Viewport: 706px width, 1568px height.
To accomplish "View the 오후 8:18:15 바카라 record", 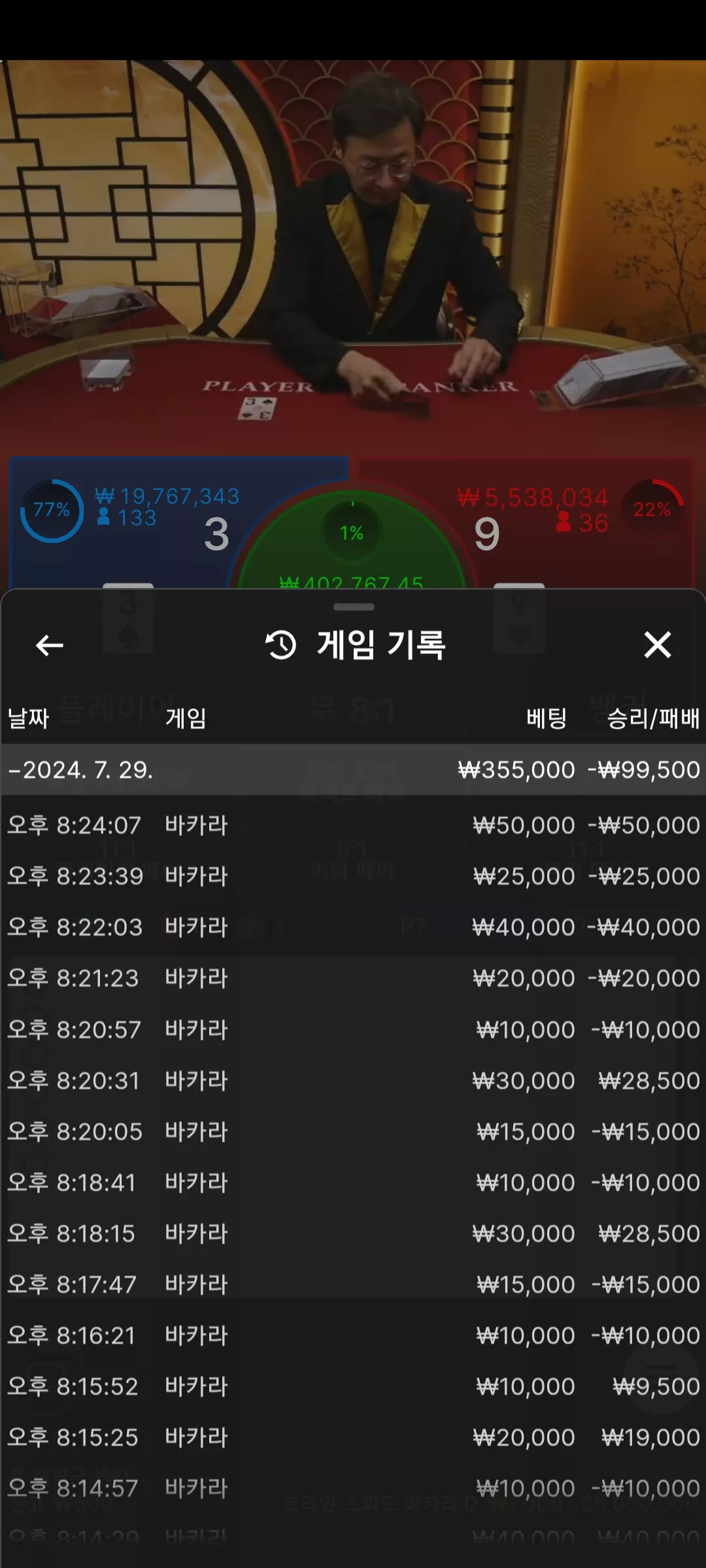I will (353, 1233).
